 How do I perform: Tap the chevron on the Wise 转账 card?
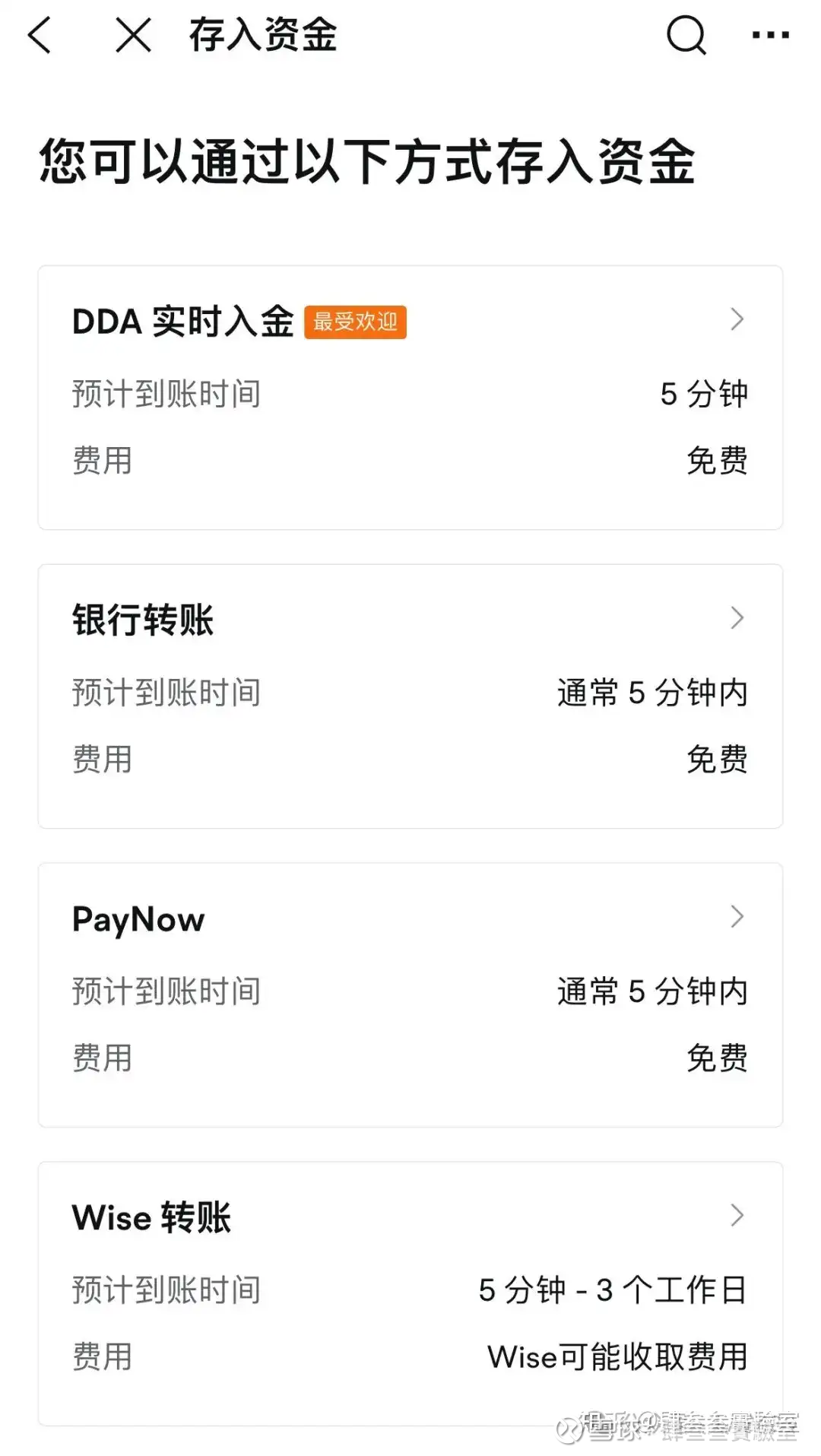(736, 1217)
